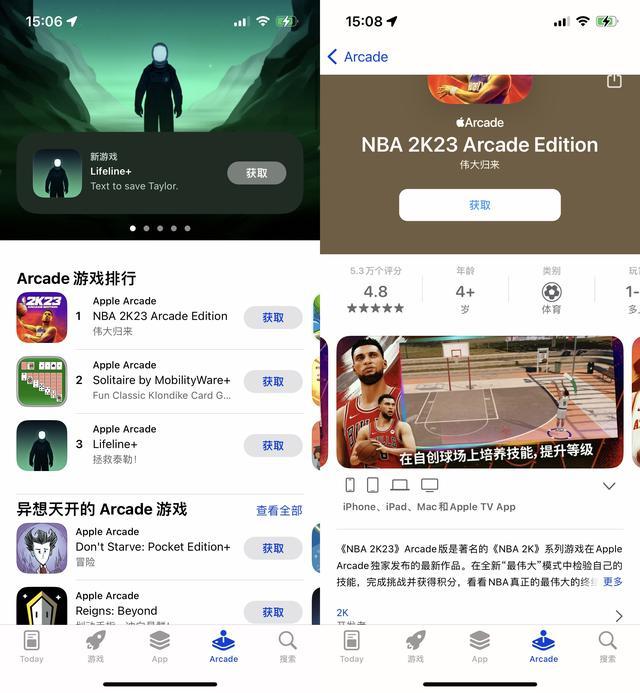Tap the large white 获取 button under 伟大归来
Image resolution: width=640 pixels, height=693 pixels.
(480, 205)
